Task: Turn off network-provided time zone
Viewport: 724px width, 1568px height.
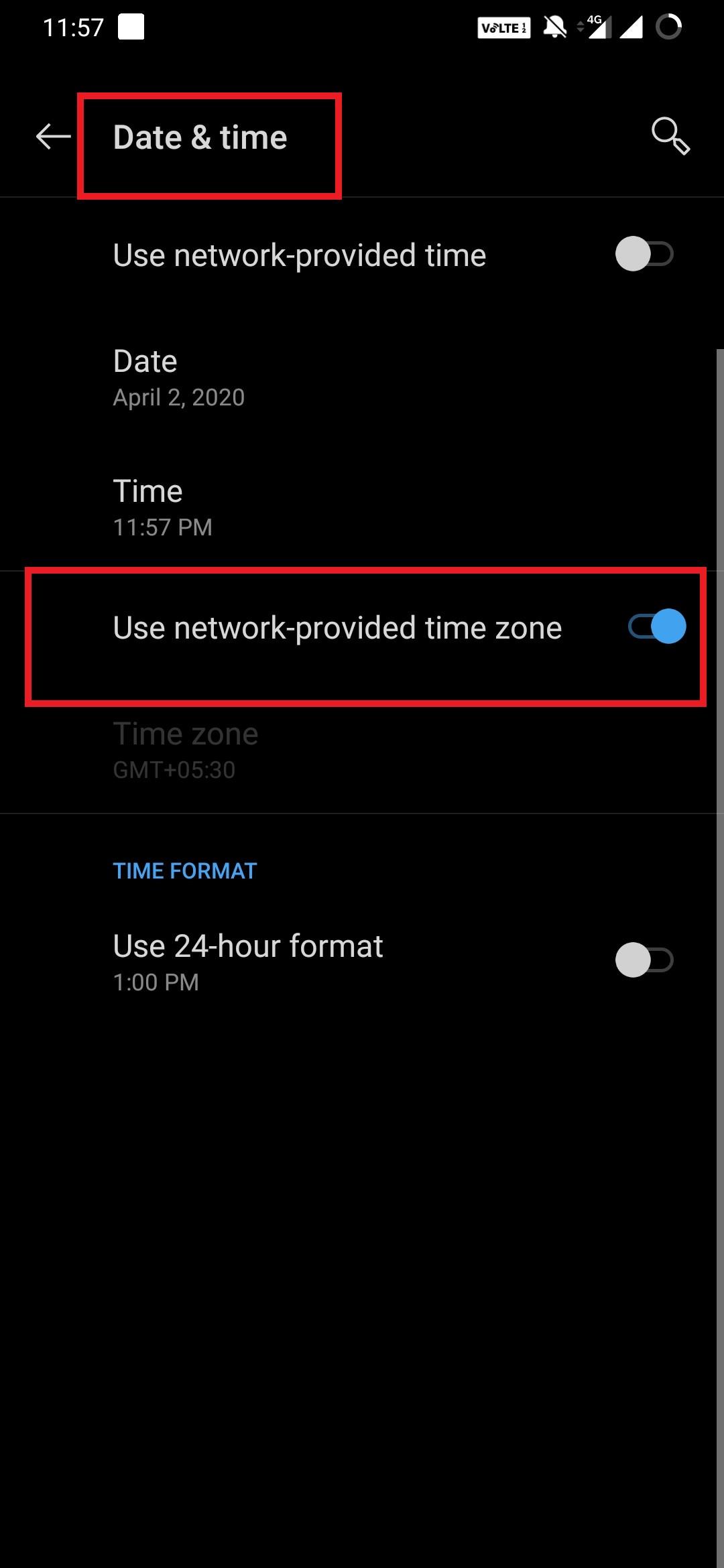Action: click(656, 627)
